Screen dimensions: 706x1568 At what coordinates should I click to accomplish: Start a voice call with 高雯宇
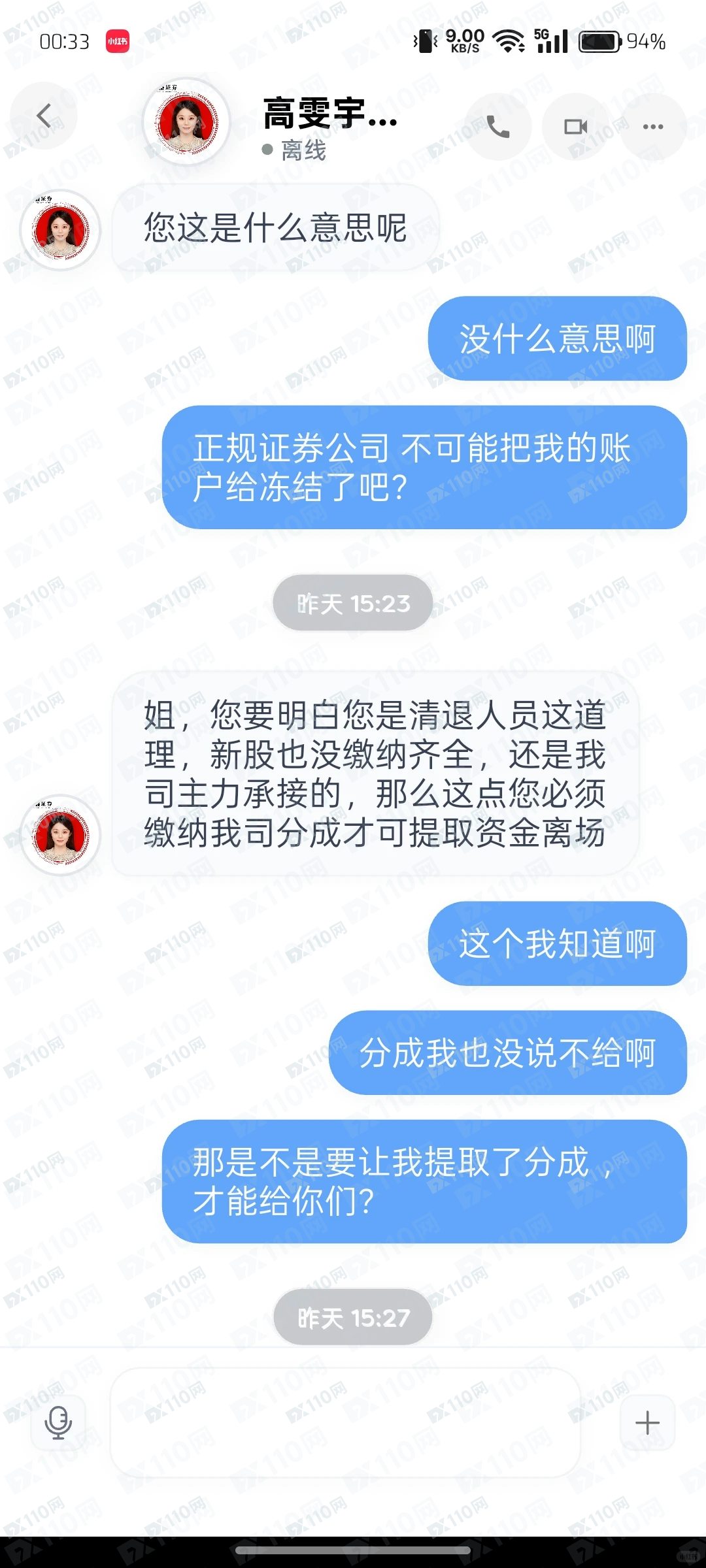point(498,127)
